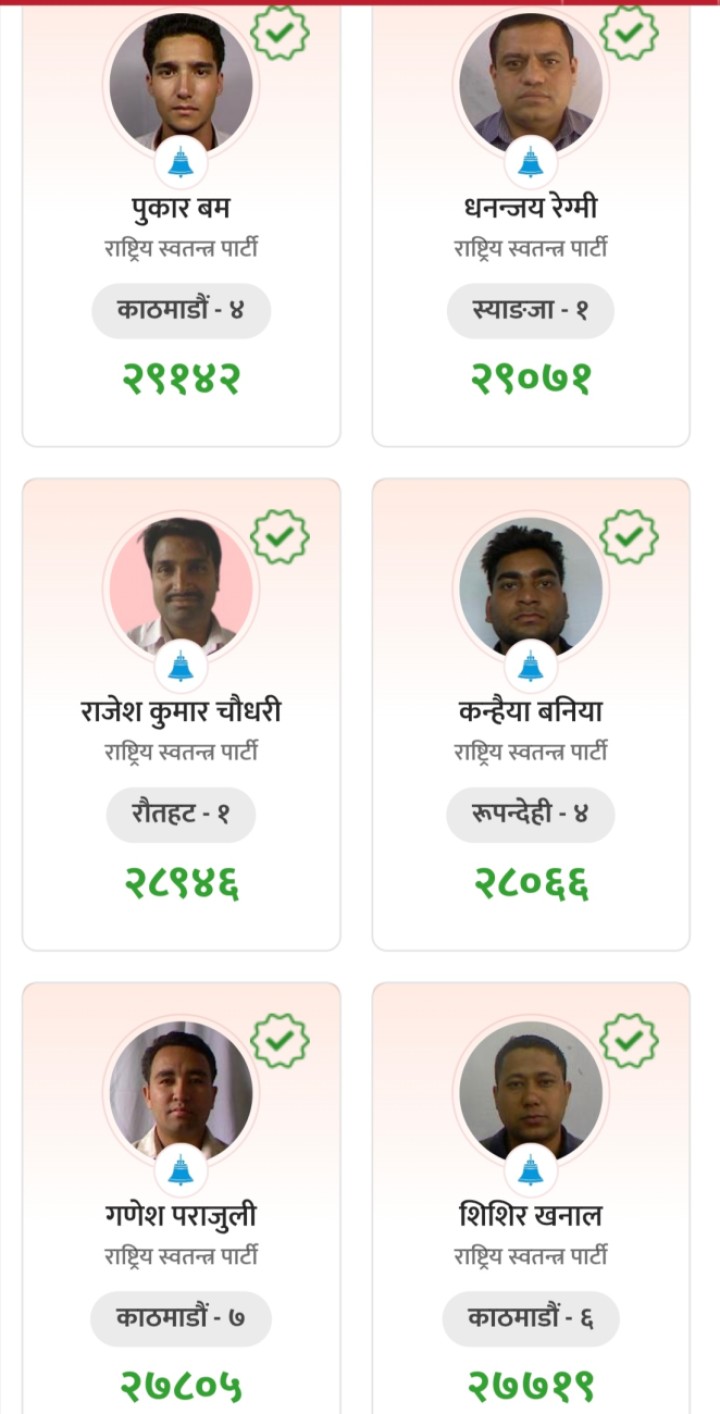Select काठमाडौं - ७ constituency chip
The width and height of the screenshot is (720, 1414).
click(x=181, y=1318)
